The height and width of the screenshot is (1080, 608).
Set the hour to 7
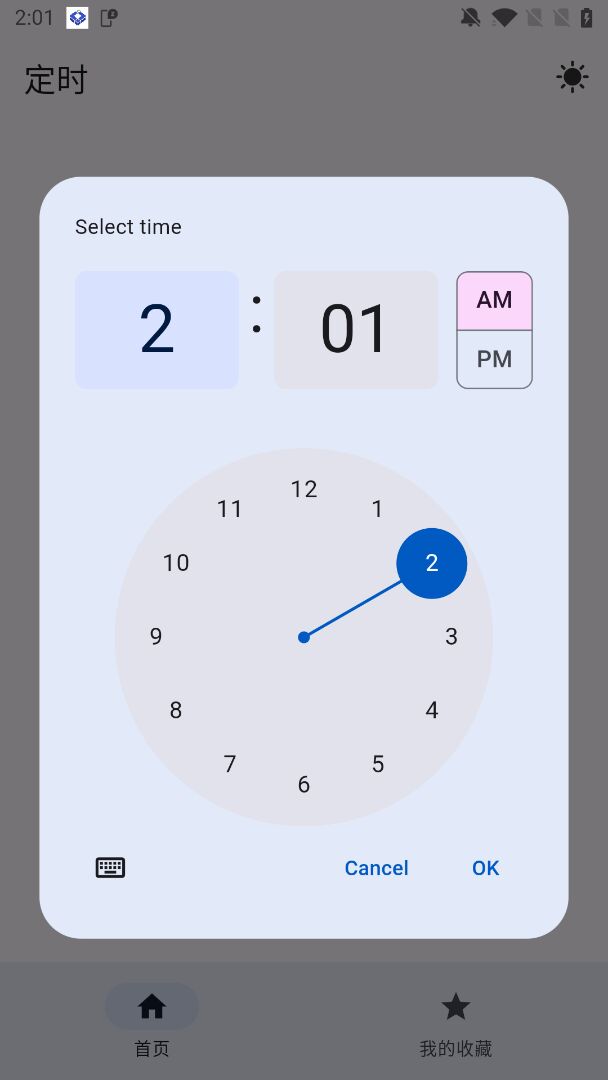click(x=230, y=764)
